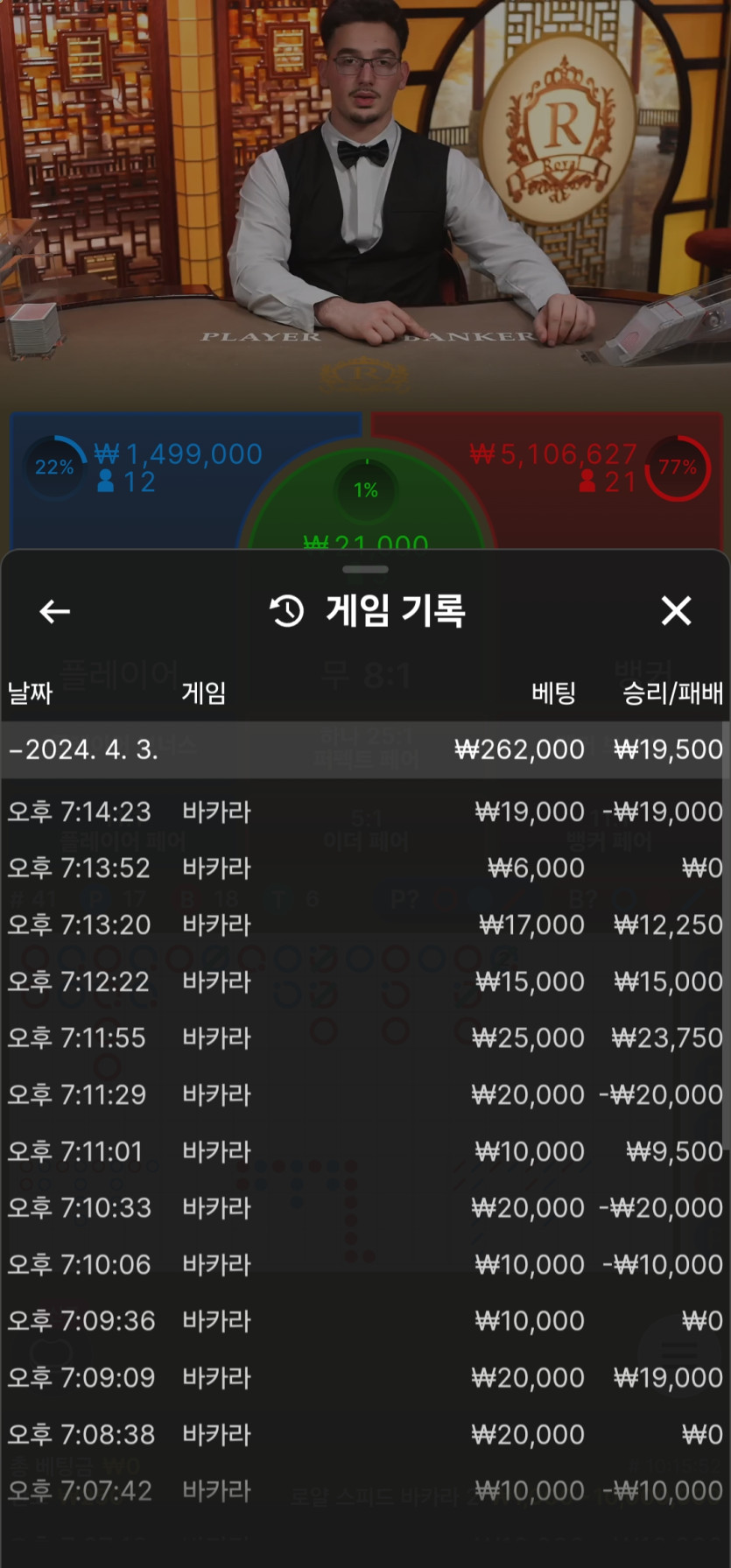731x1568 pixels.
Task: Tap the drag handle on history sheet
Action: (x=365, y=570)
